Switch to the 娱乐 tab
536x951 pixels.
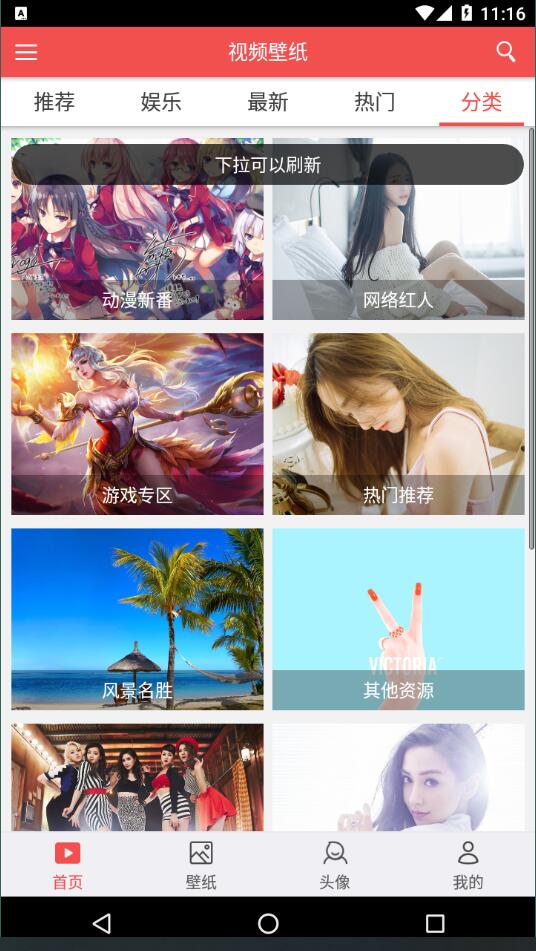pos(161,101)
